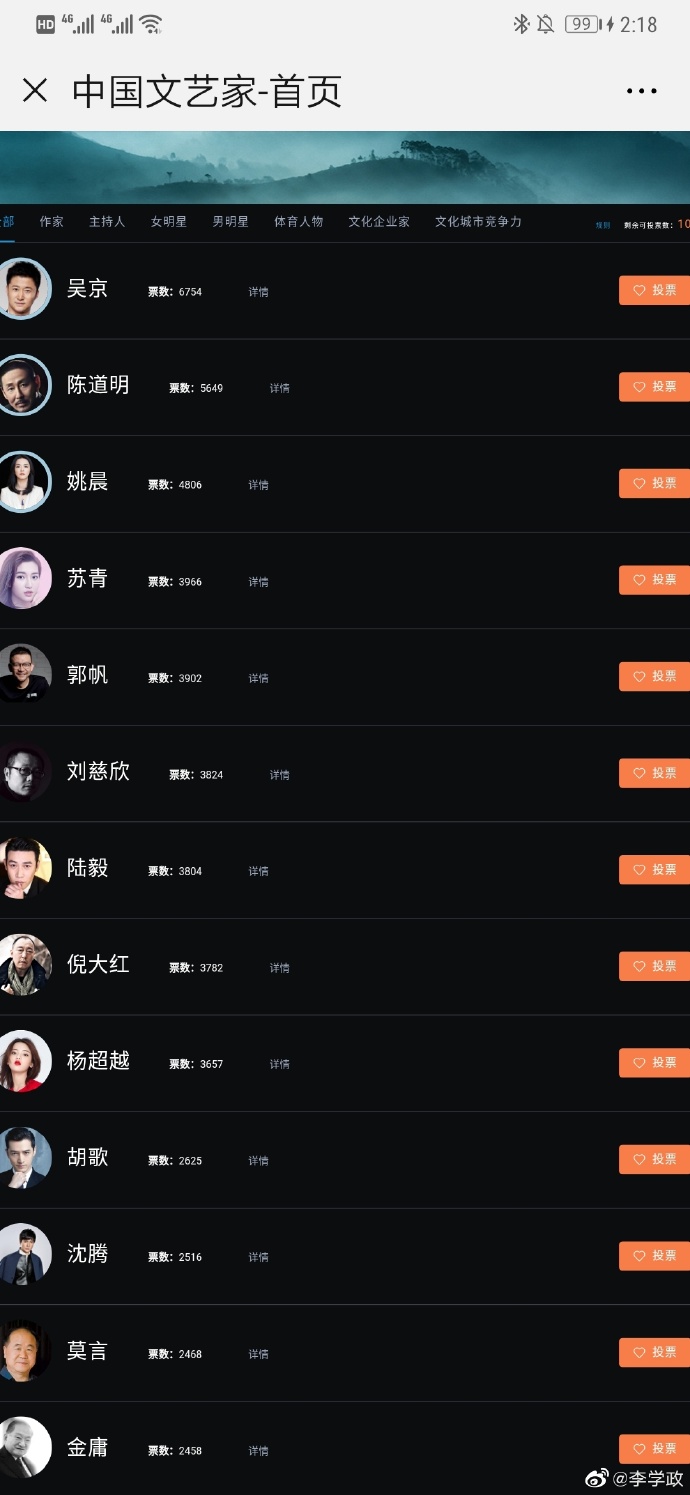This screenshot has height=1495, width=690.
Task: Switch to the 作家 tab
Action: coord(52,222)
